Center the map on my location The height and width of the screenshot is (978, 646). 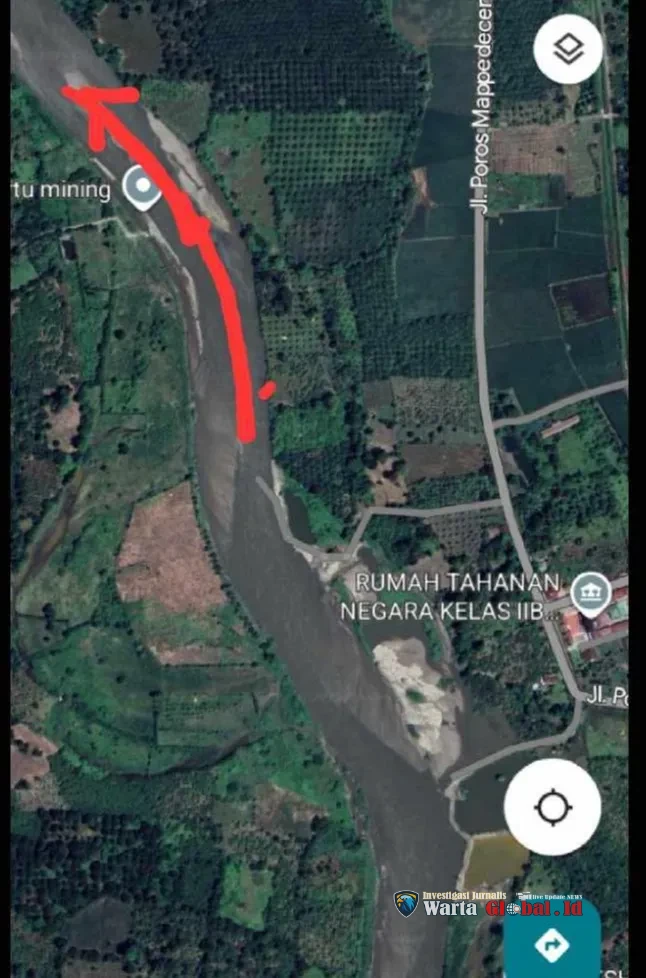[x=552, y=807]
